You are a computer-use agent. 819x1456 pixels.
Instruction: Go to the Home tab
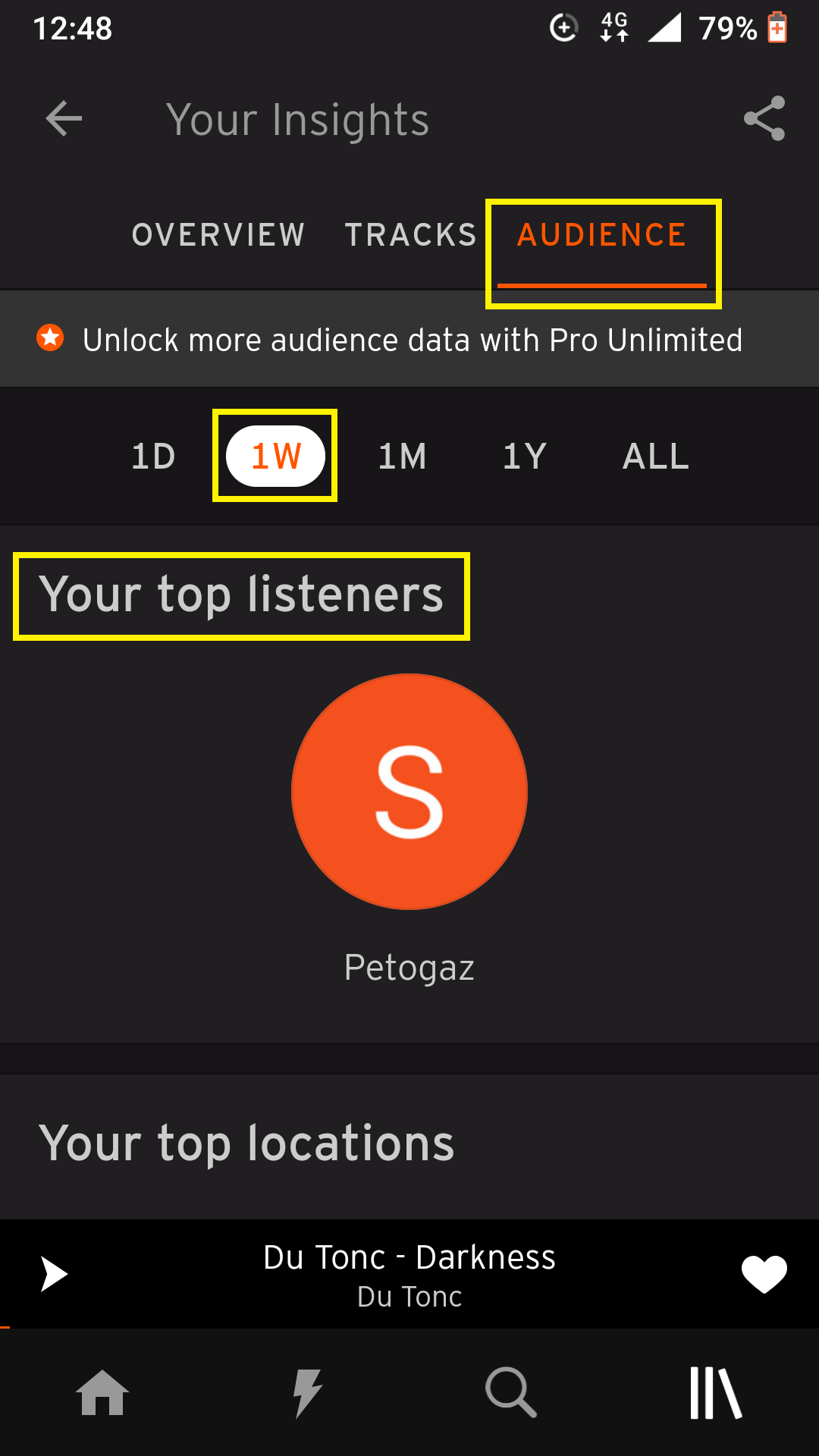[x=102, y=1393]
